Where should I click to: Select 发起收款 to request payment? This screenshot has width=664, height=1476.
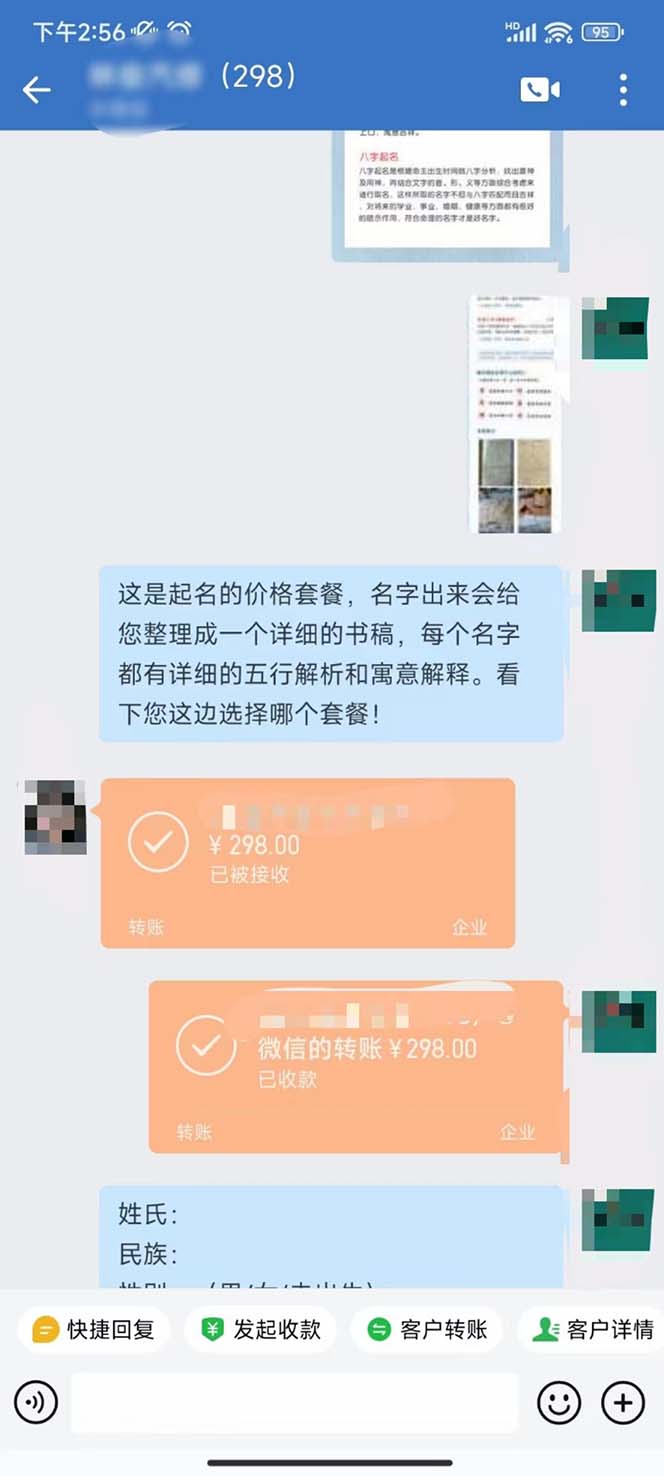[261, 1329]
